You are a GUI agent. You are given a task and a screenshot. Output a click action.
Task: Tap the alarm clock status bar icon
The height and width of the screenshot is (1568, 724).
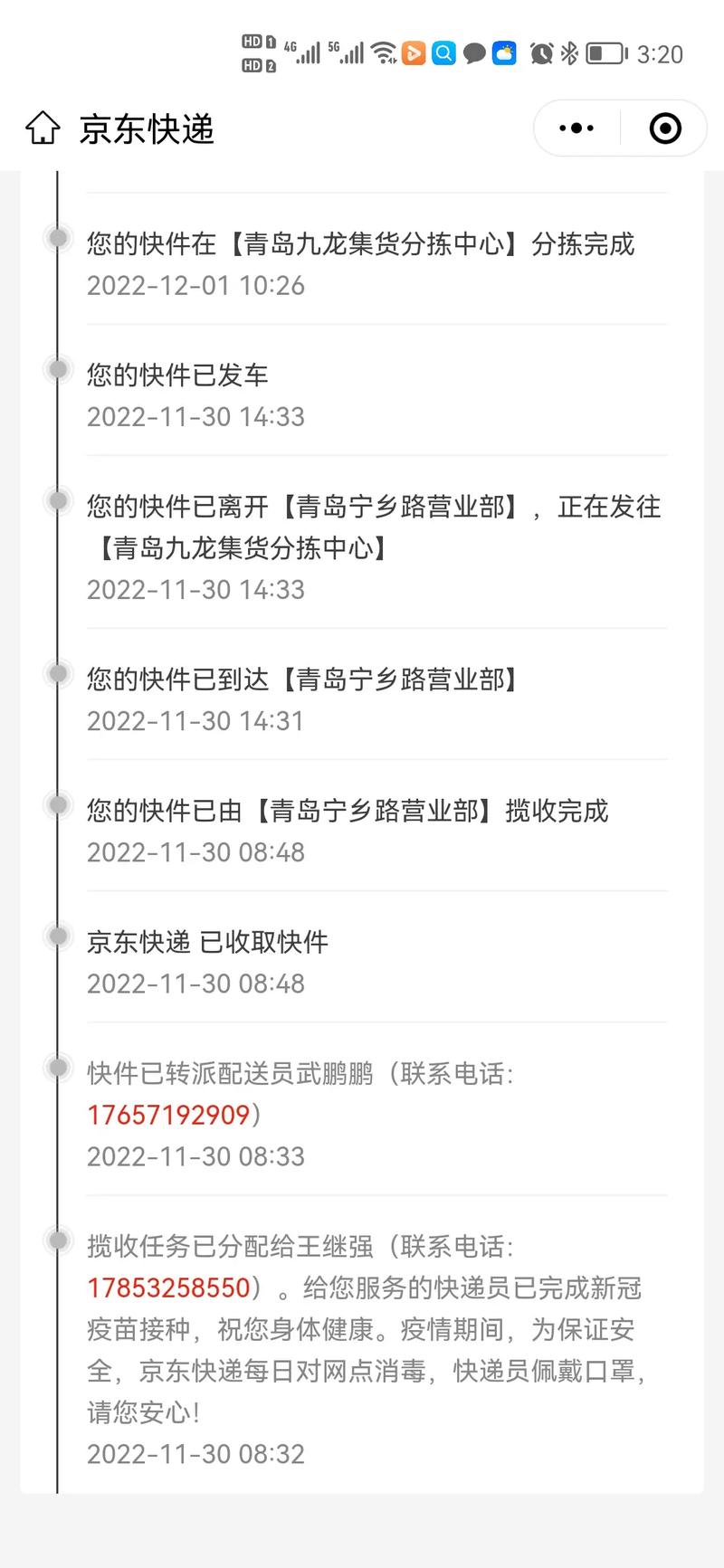541,53
